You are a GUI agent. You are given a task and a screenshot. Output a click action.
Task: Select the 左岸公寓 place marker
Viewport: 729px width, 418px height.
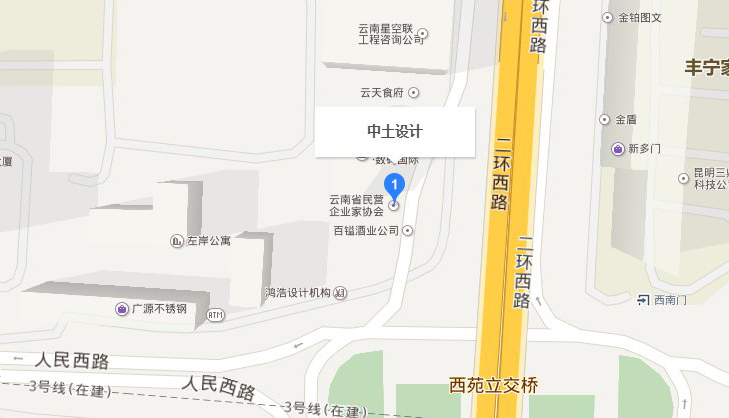[x=177, y=241]
